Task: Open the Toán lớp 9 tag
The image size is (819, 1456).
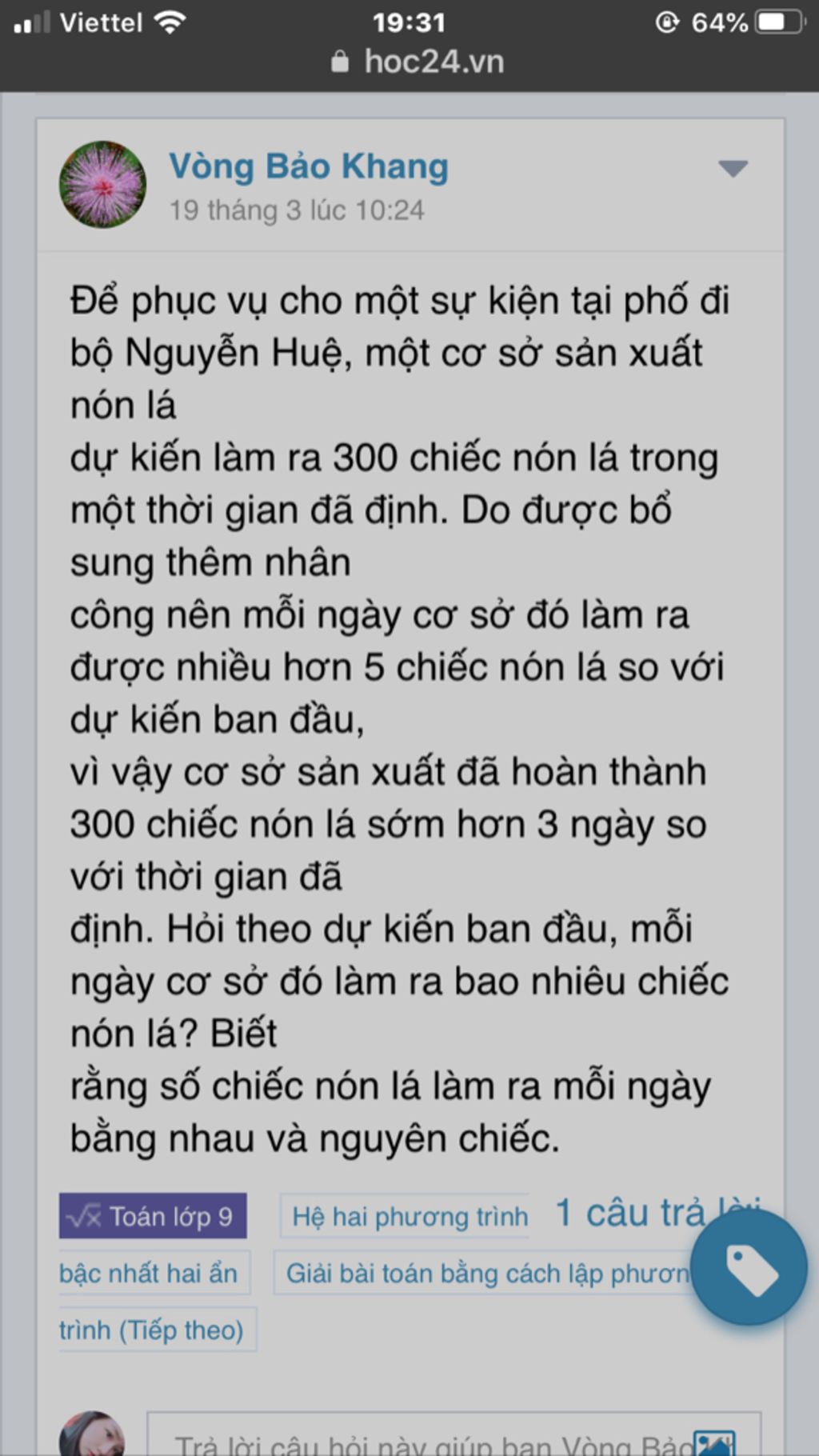Action: point(153,1216)
